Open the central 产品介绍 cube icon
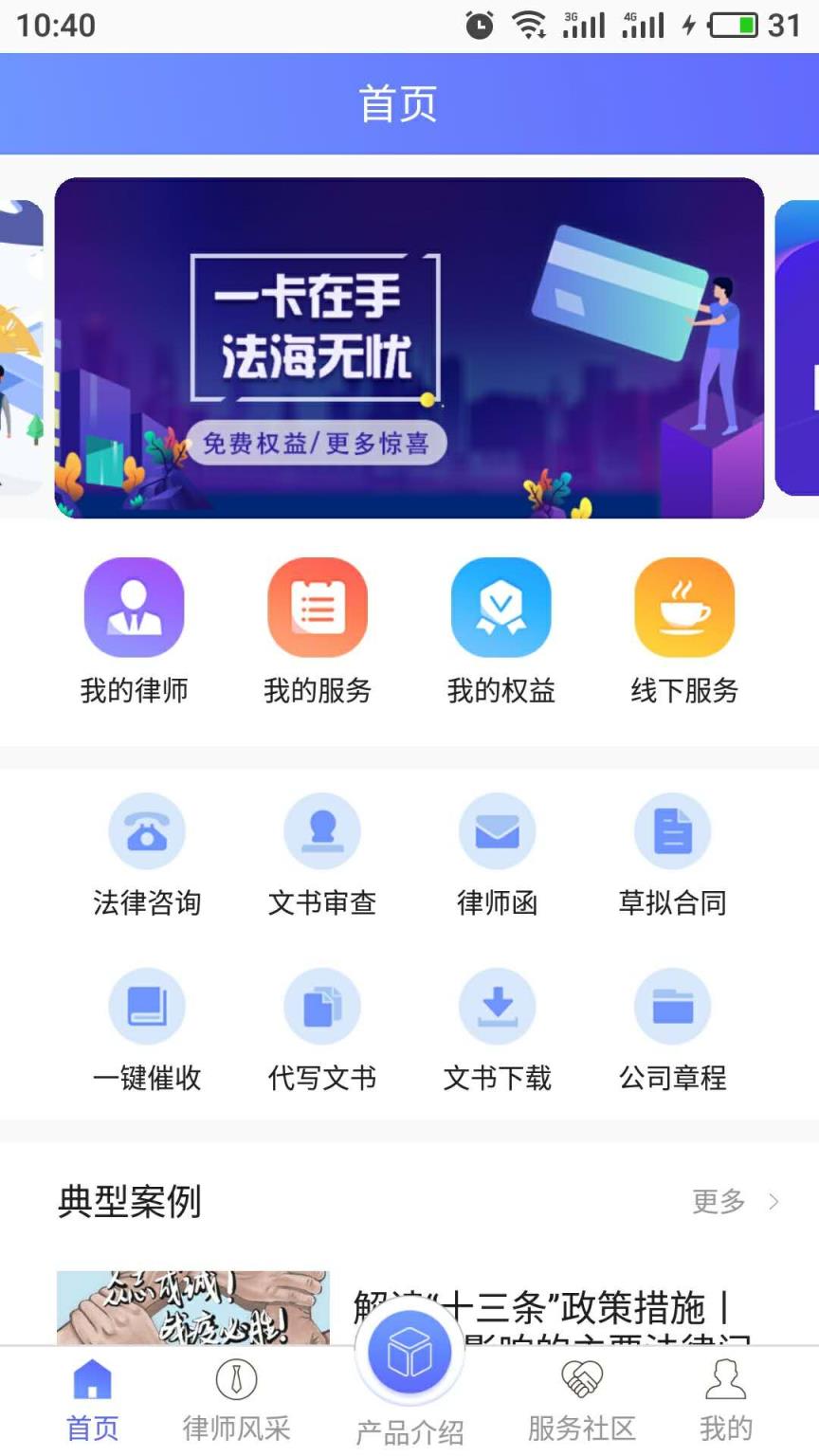 pyautogui.click(x=408, y=1354)
